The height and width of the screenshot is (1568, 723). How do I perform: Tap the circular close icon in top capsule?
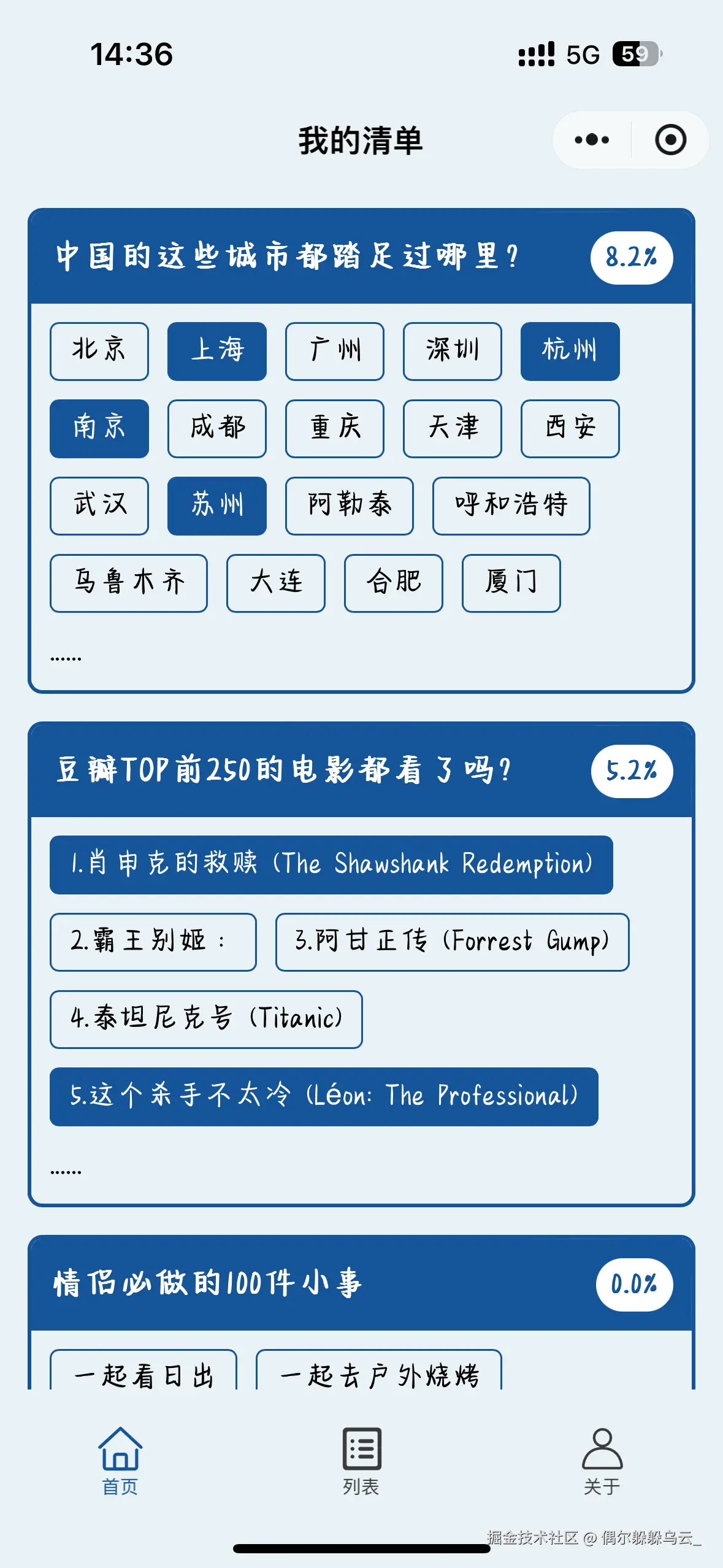[670, 139]
